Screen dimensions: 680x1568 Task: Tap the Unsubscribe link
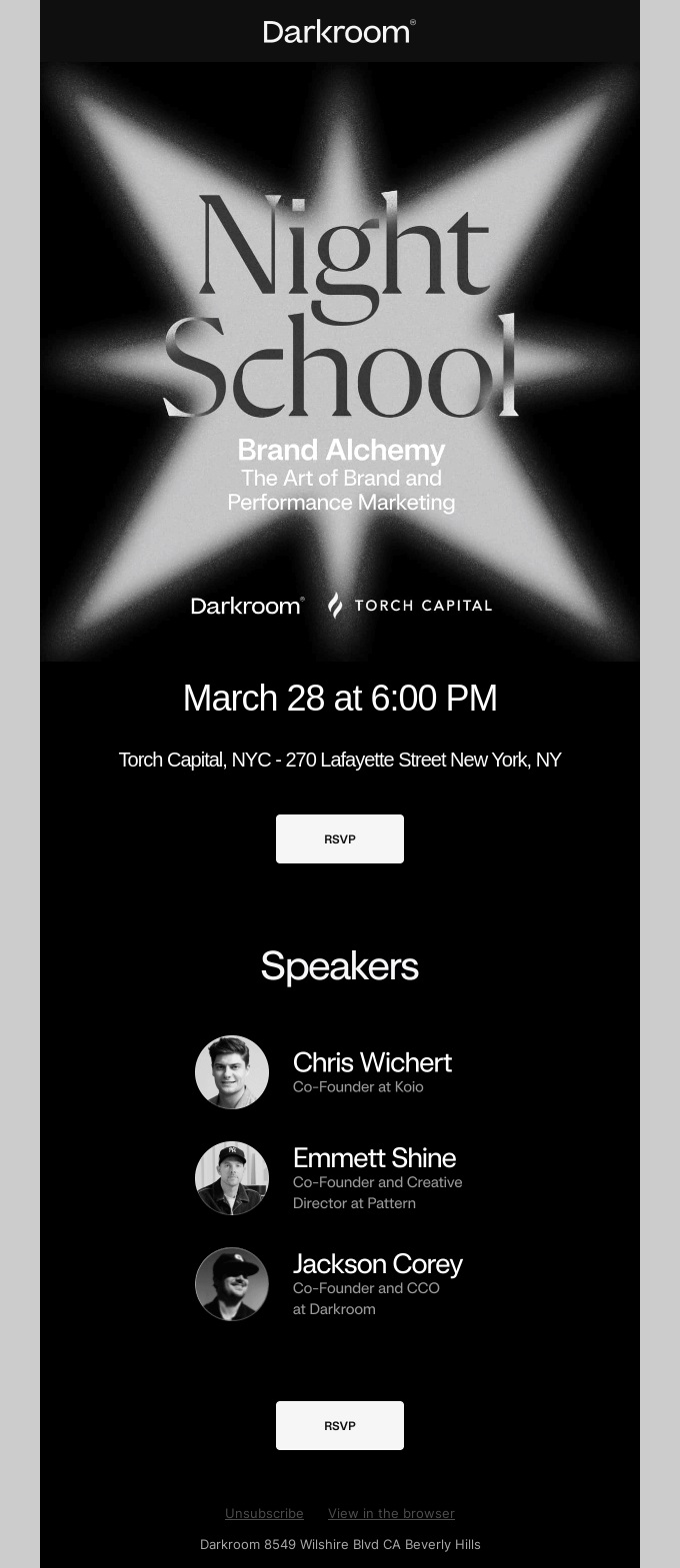264,1513
